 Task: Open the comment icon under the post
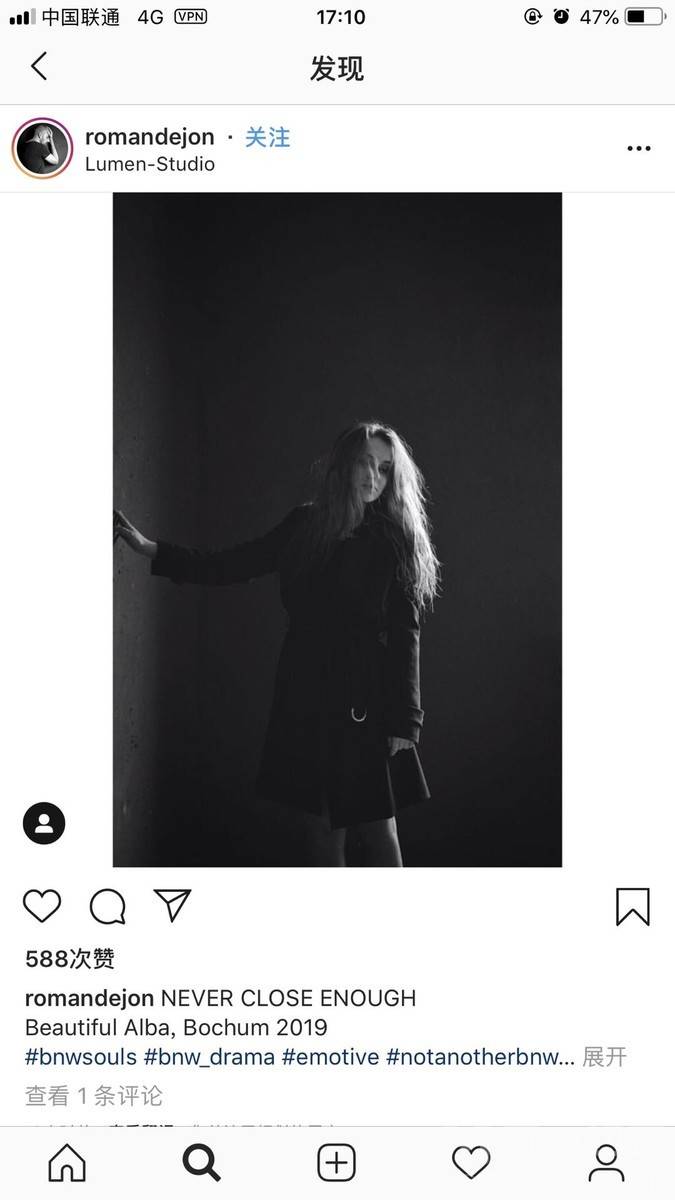click(107, 906)
